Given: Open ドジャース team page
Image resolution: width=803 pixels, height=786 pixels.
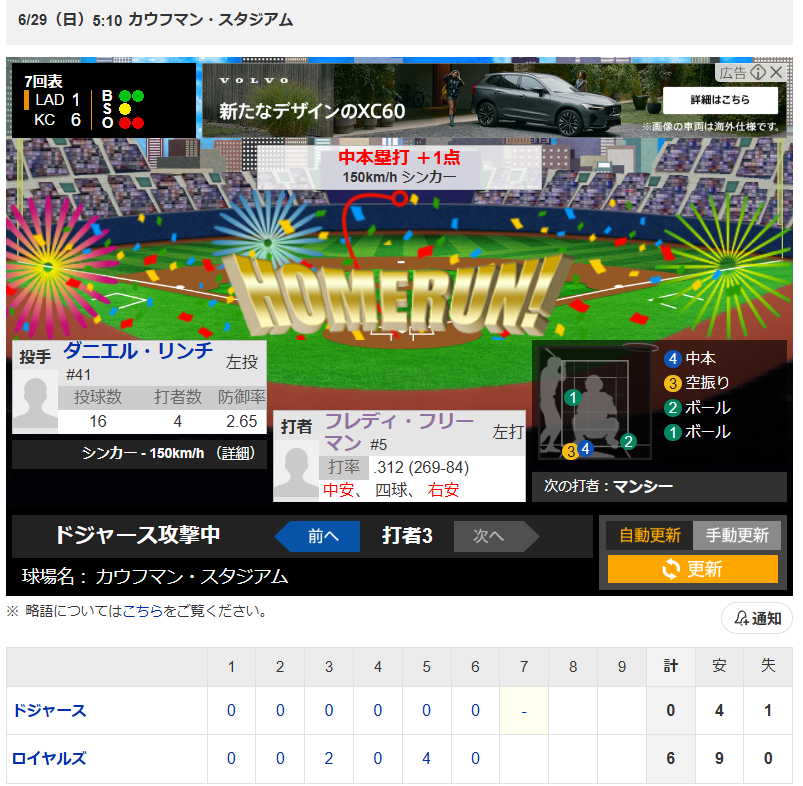Looking at the screenshot, I should pyautogui.click(x=49, y=711).
